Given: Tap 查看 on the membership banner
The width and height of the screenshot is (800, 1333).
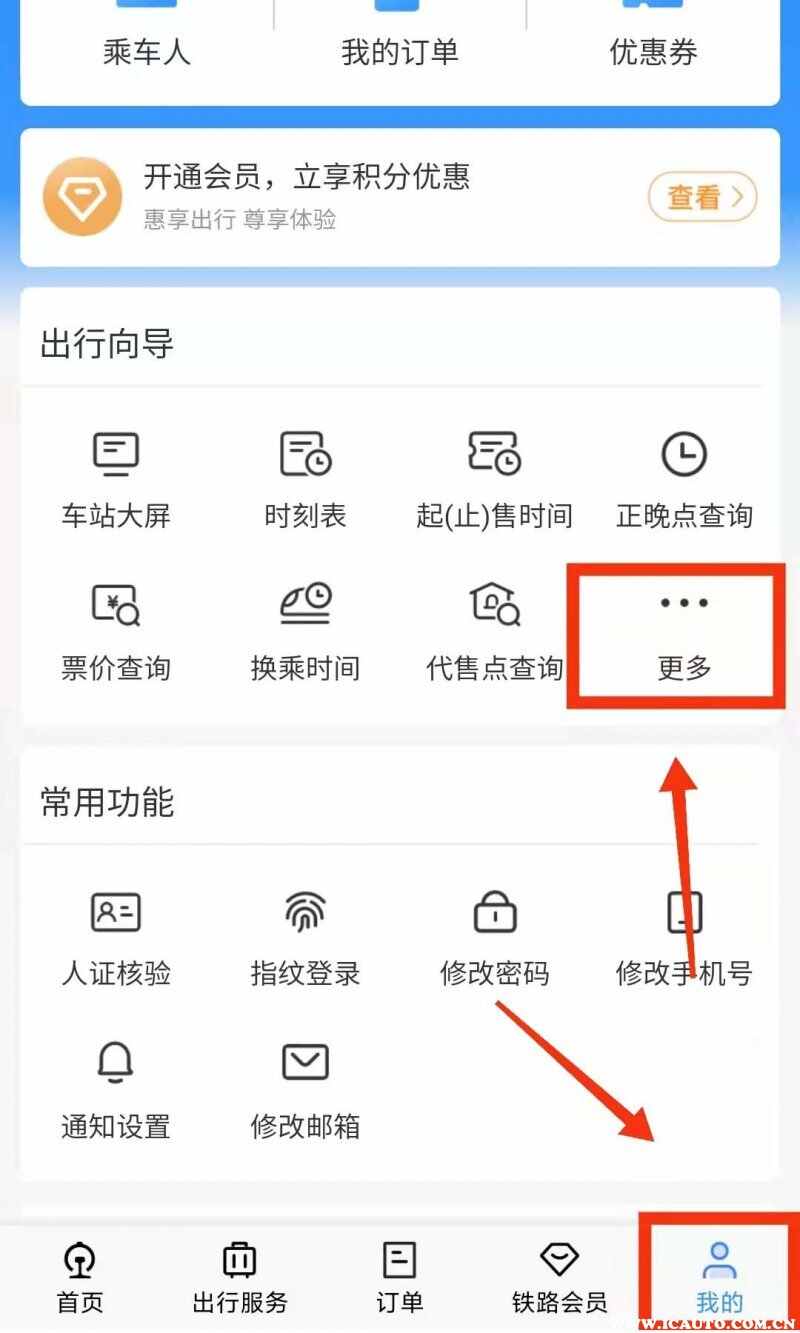Looking at the screenshot, I should tap(702, 198).
